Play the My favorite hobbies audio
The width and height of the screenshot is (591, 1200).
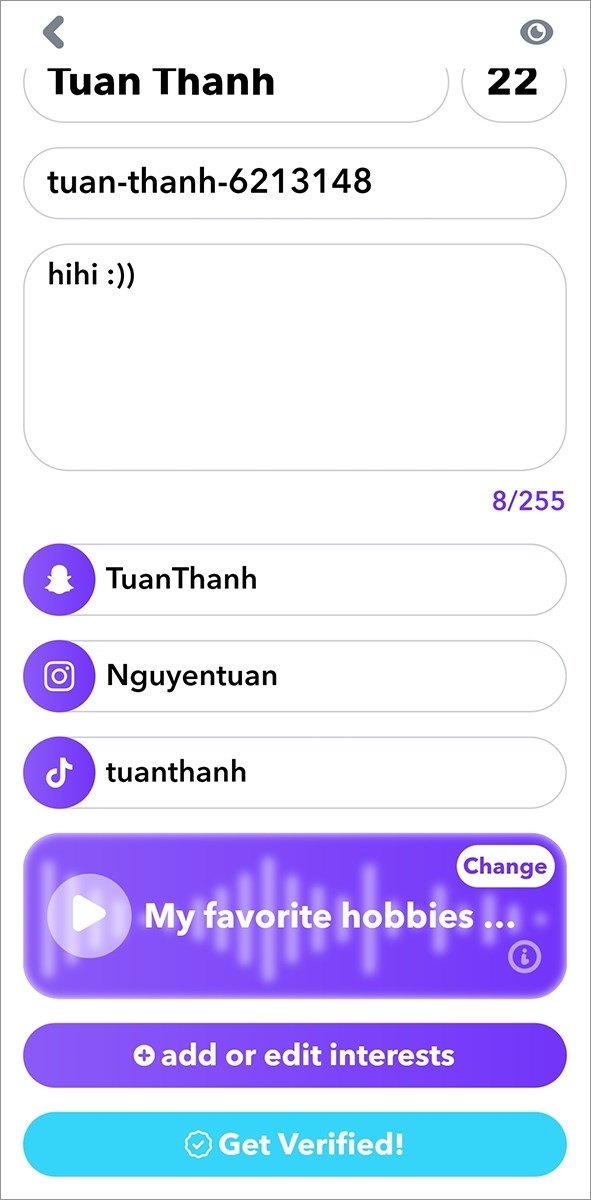[x=89, y=915]
